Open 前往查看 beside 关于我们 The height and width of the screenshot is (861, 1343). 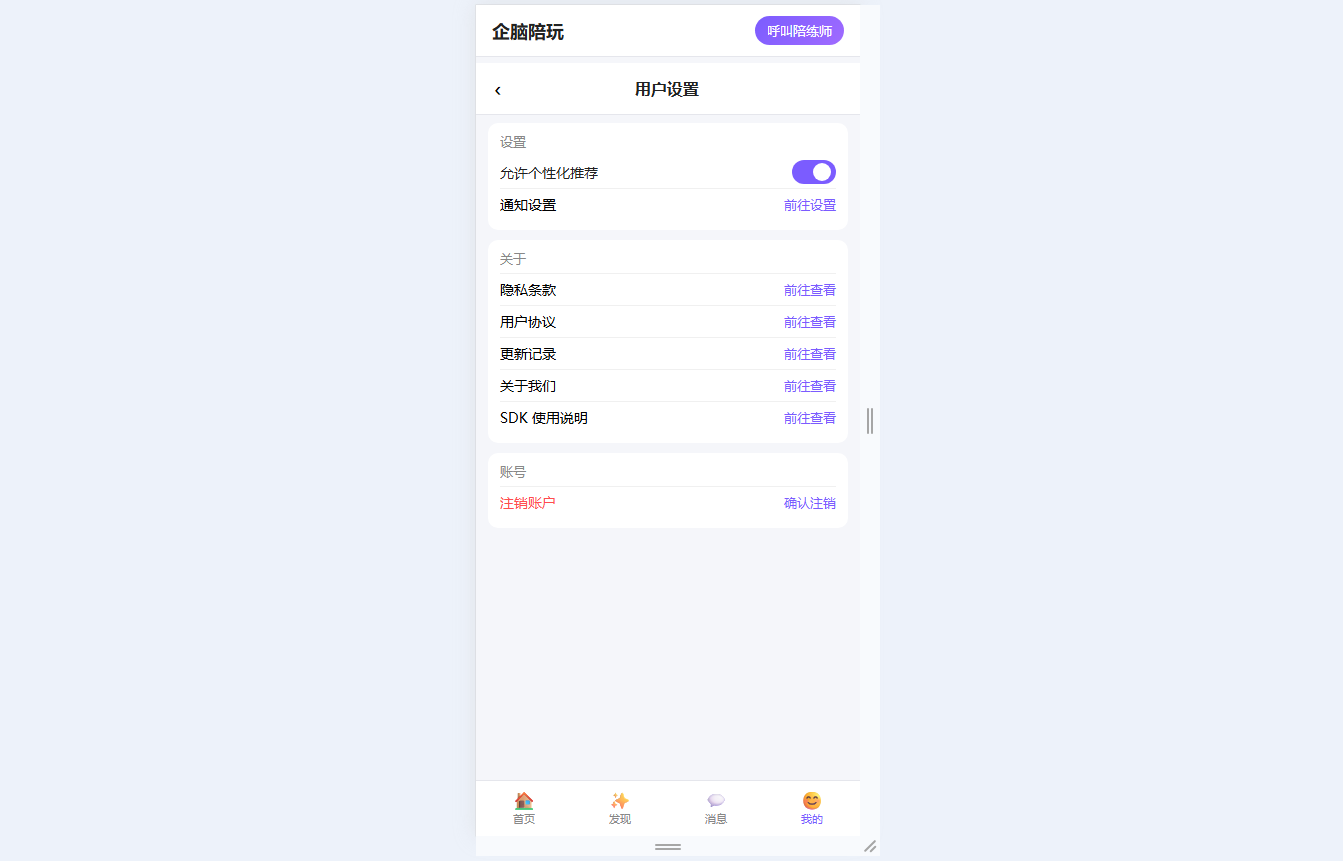pyautogui.click(x=809, y=387)
